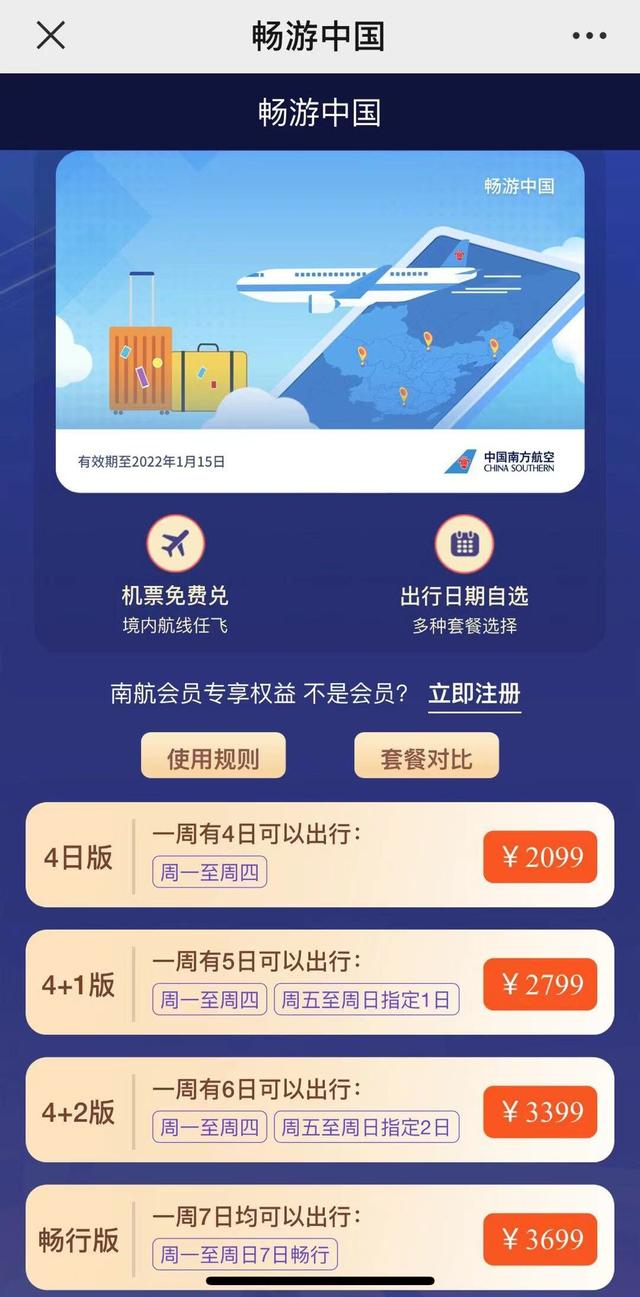
Task: Open the 畅游中国 card banner
Action: [x=320, y=322]
